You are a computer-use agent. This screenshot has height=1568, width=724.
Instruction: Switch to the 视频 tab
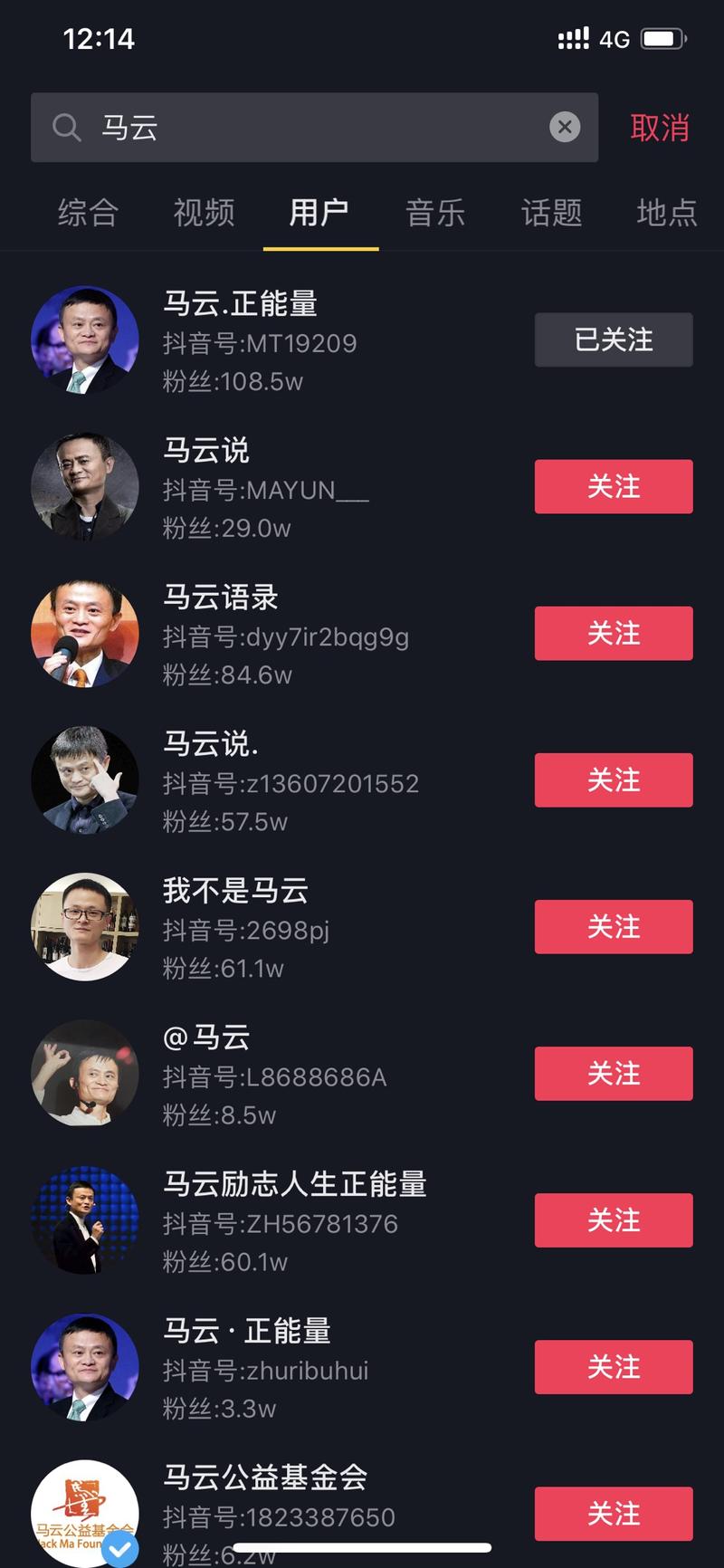204,214
